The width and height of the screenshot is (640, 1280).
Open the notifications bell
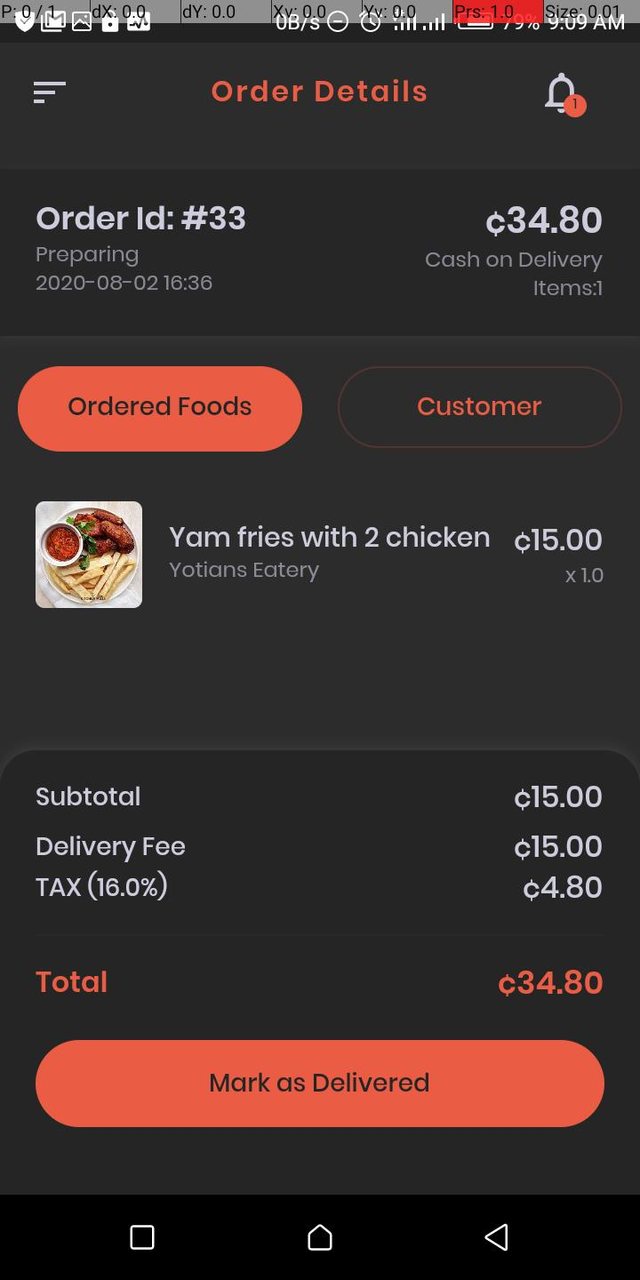[x=562, y=94]
